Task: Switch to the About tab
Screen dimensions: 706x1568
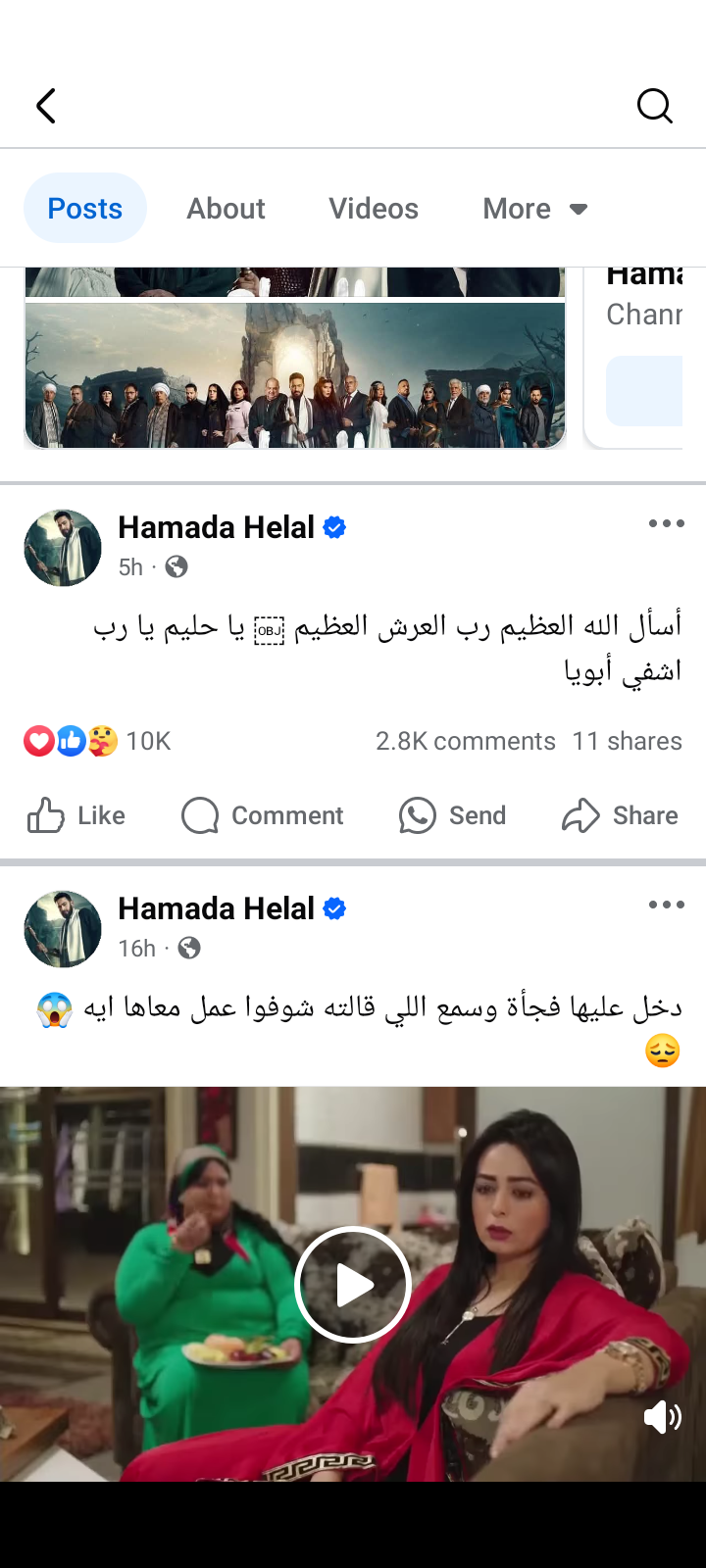Action: pos(226,209)
